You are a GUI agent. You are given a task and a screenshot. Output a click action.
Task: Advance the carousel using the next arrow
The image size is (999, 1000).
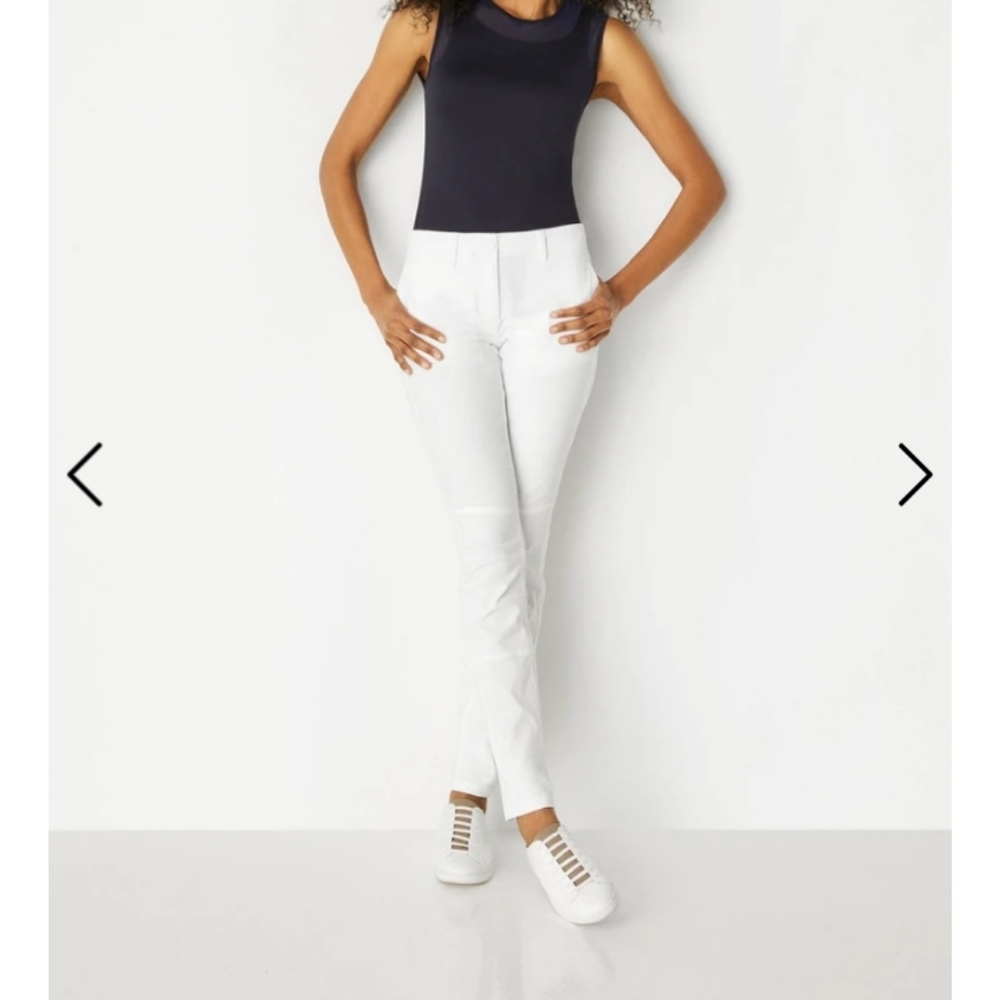pyautogui.click(x=915, y=474)
